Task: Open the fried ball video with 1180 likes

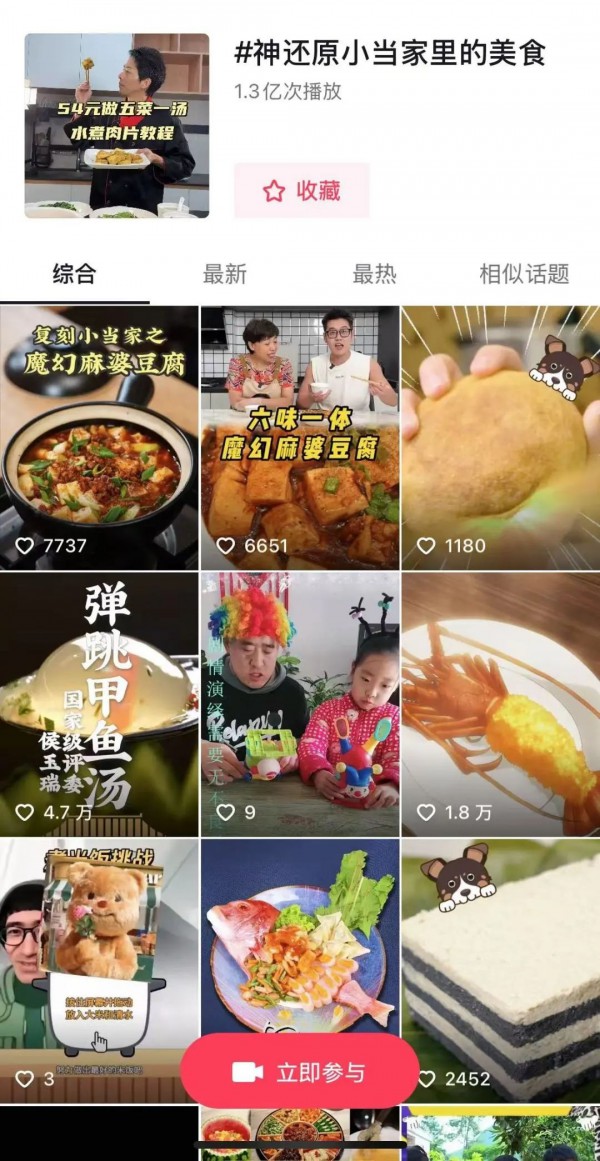Action: click(x=500, y=437)
